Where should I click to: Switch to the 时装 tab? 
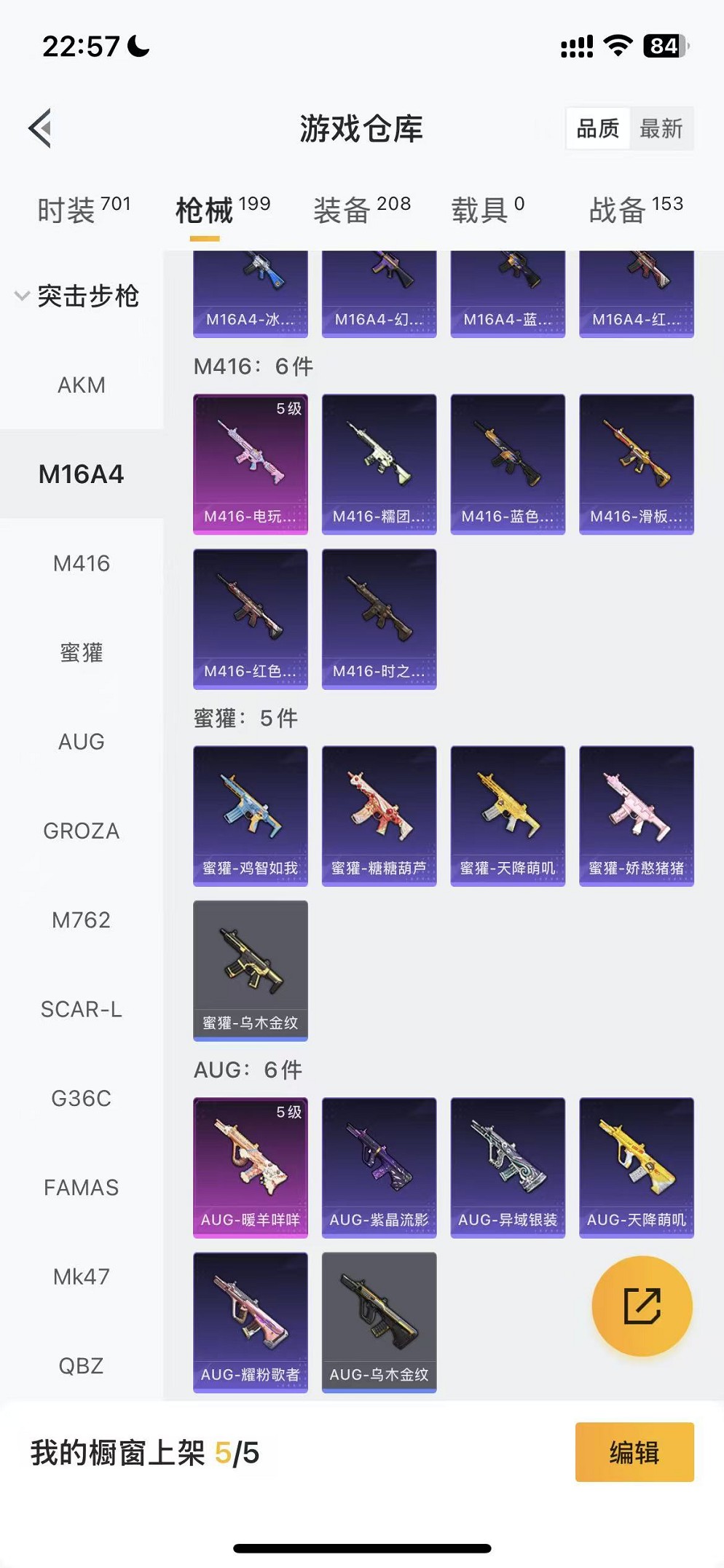(83, 210)
